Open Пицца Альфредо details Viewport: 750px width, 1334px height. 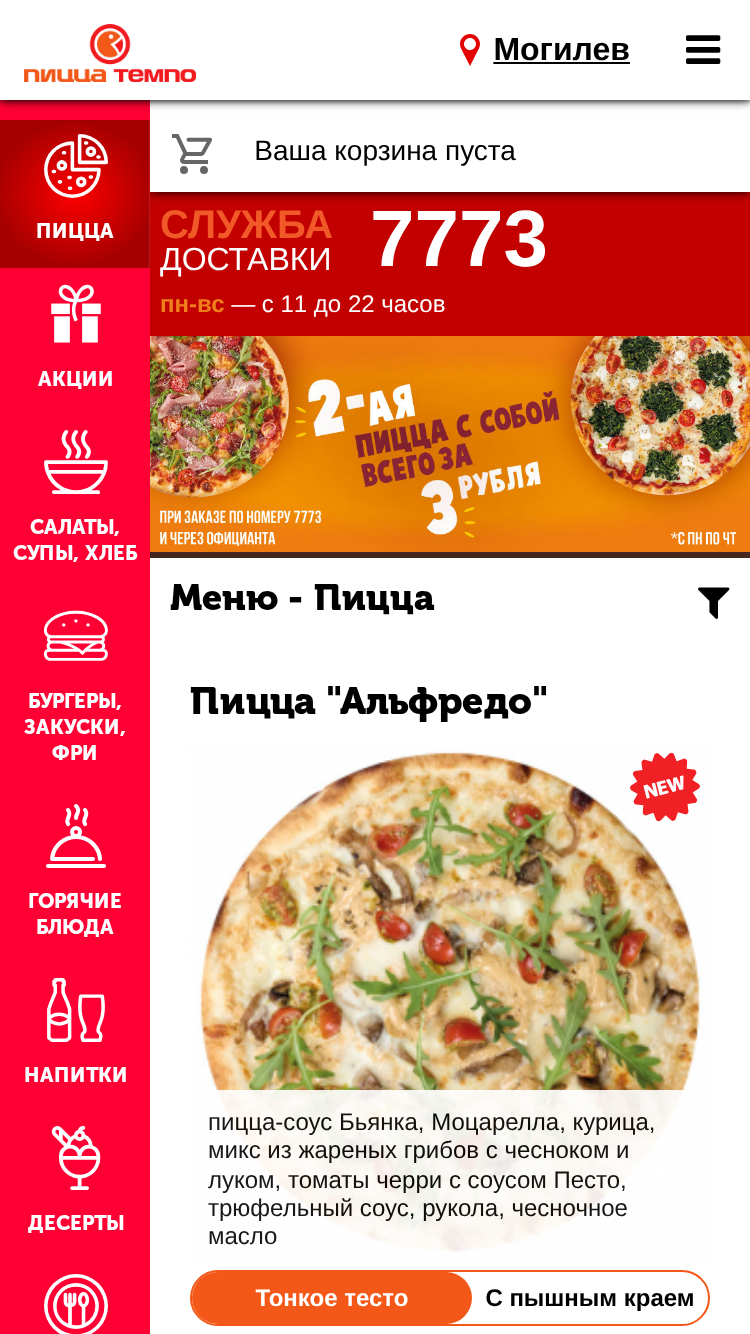tap(369, 701)
